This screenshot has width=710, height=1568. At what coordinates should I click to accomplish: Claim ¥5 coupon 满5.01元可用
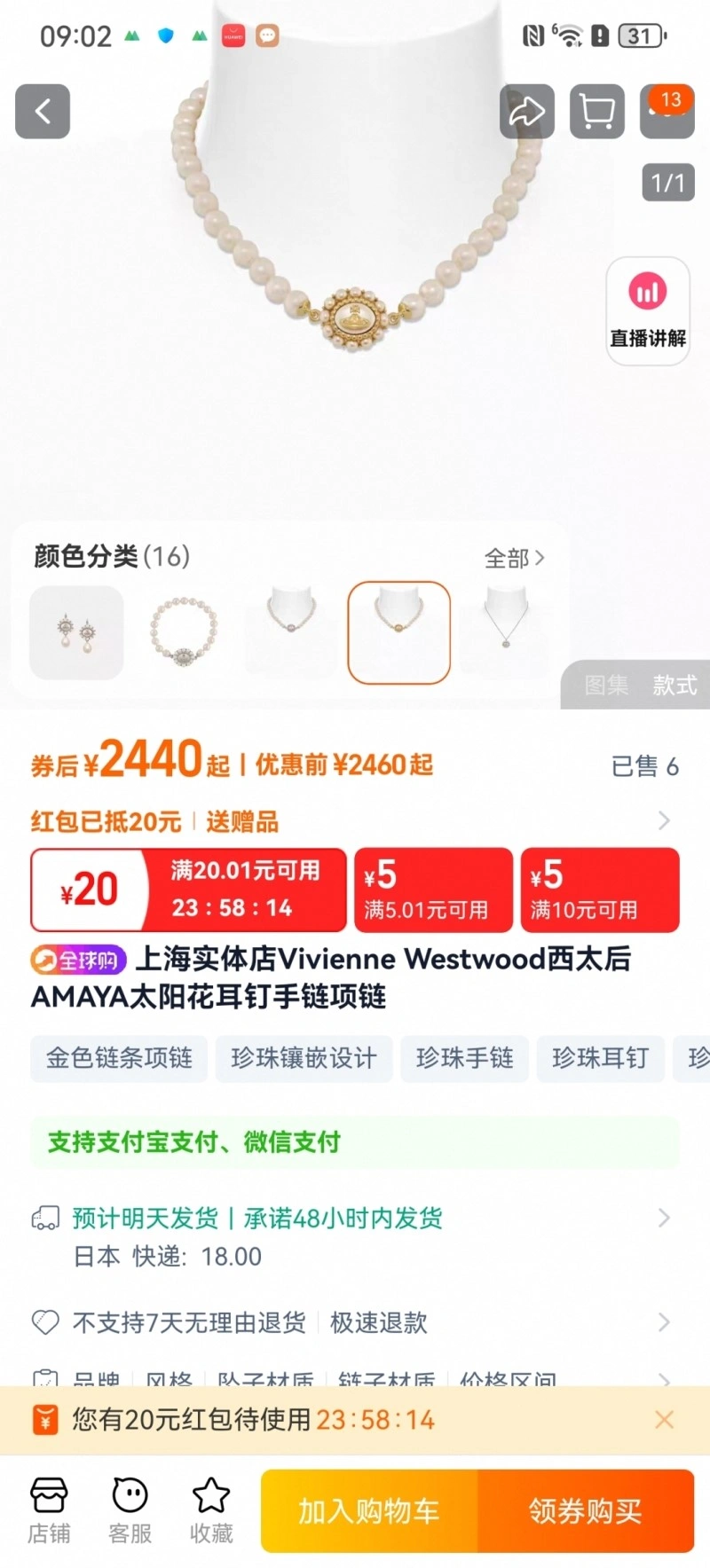433,890
